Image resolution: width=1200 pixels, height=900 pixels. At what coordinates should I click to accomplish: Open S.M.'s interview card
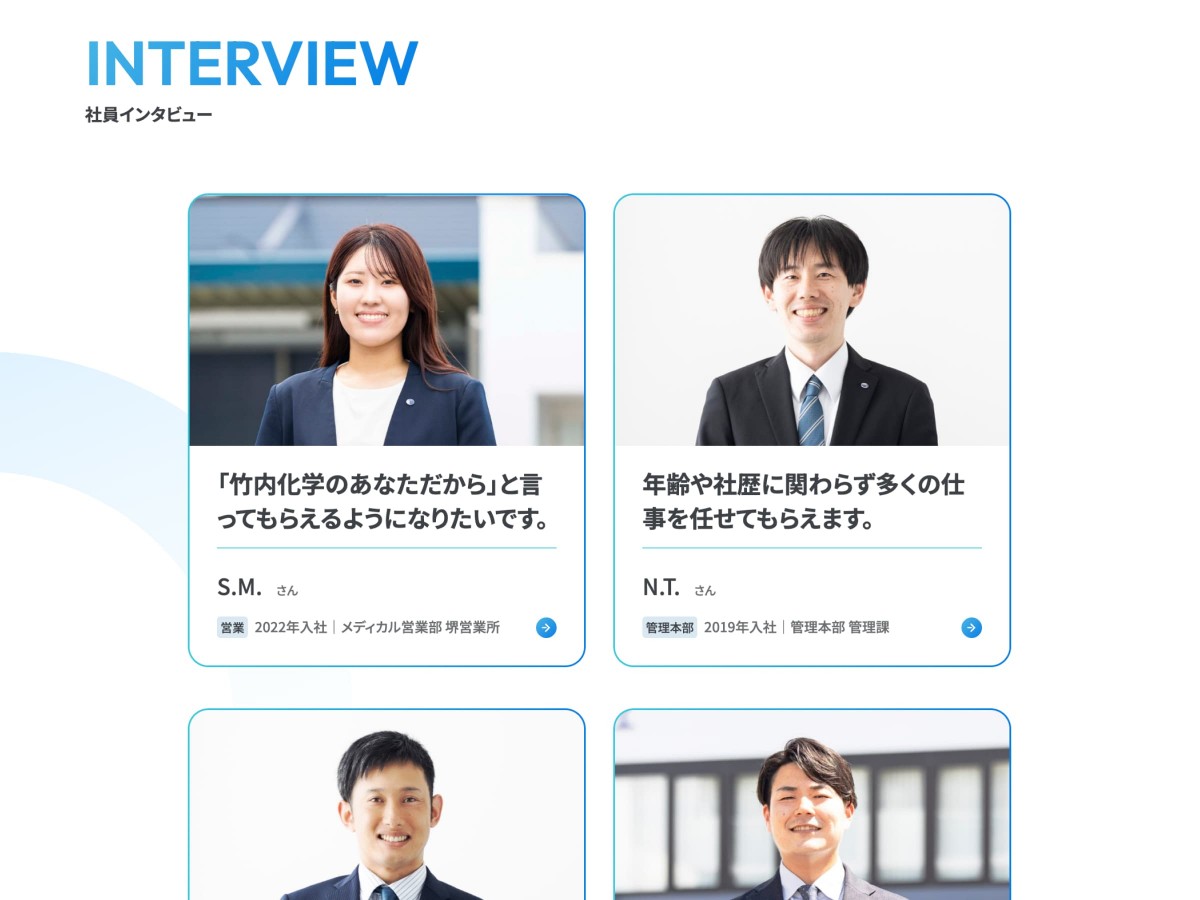pyautogui.click(x=386, y=430)
